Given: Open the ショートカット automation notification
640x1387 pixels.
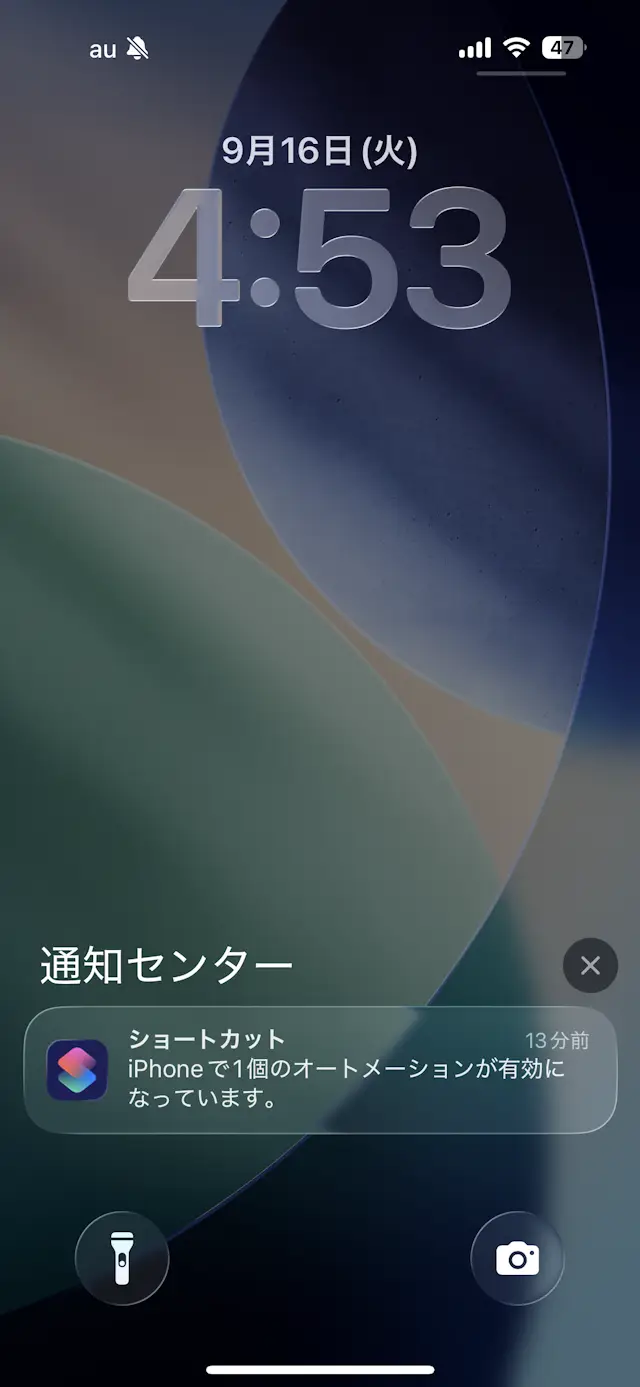Looking at the screenshot, I should (320, 1069).
